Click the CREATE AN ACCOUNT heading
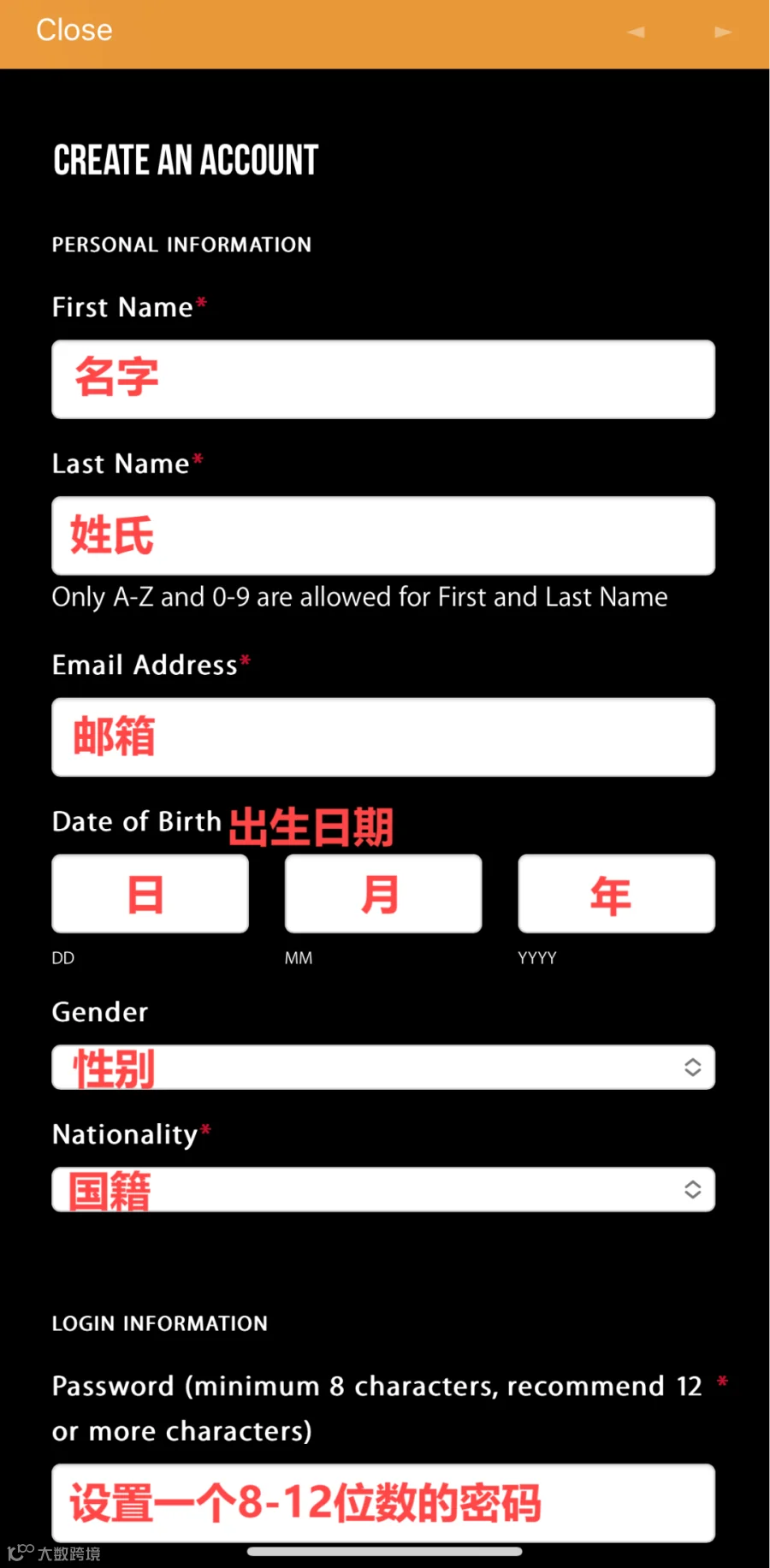This screenshot has width=770, height=1568. [x=186, y=159]
